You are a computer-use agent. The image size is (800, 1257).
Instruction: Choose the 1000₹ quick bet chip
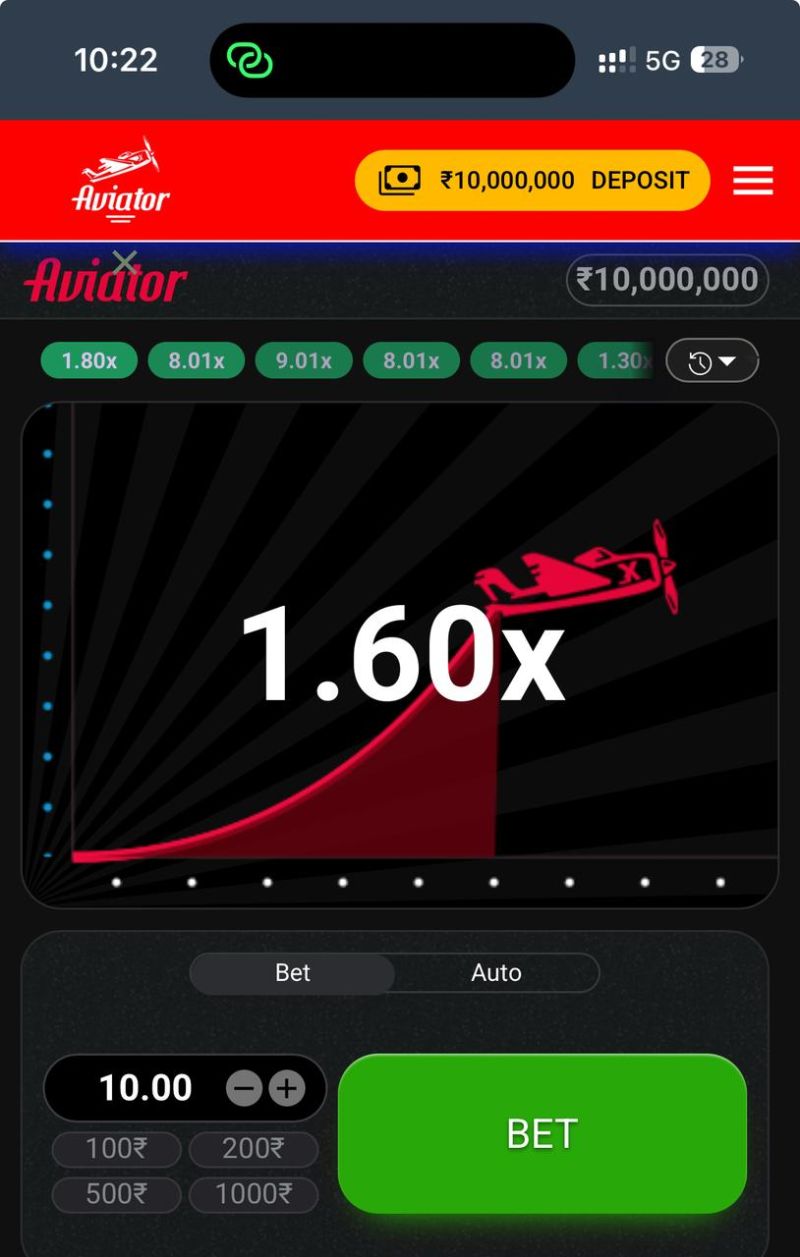[254, 1196]
